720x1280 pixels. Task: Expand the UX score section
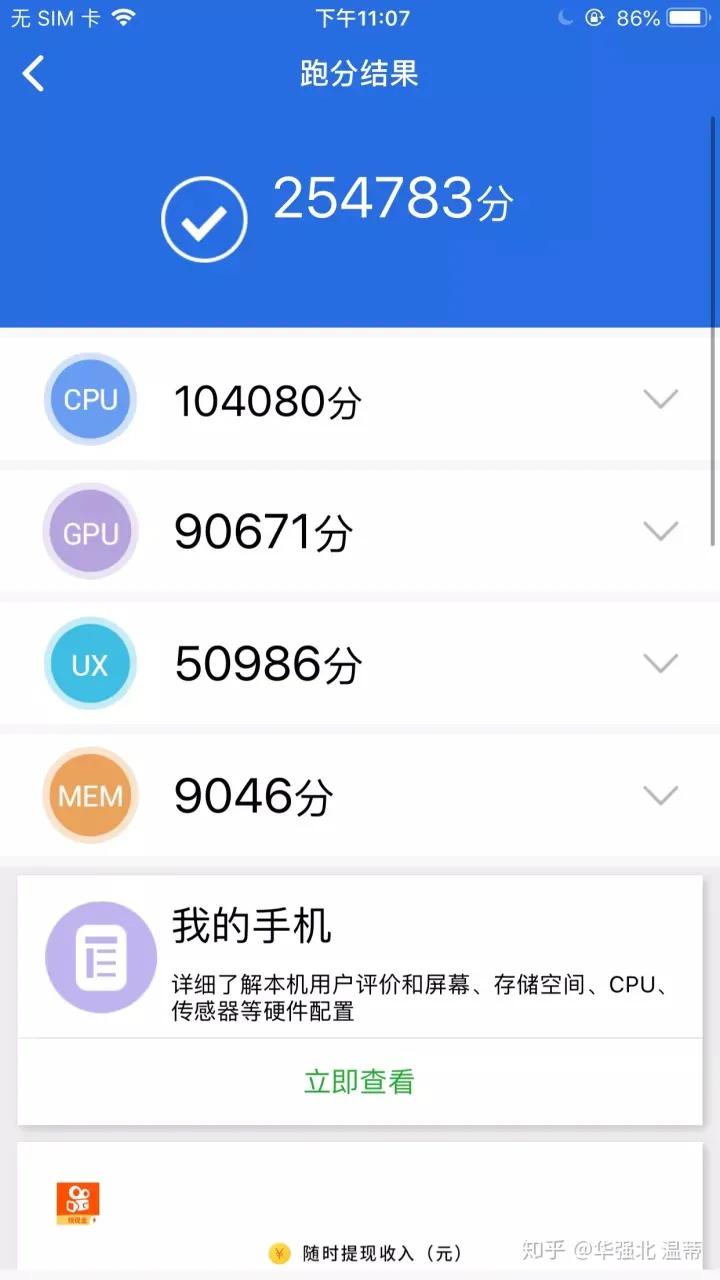coord(660,663)
